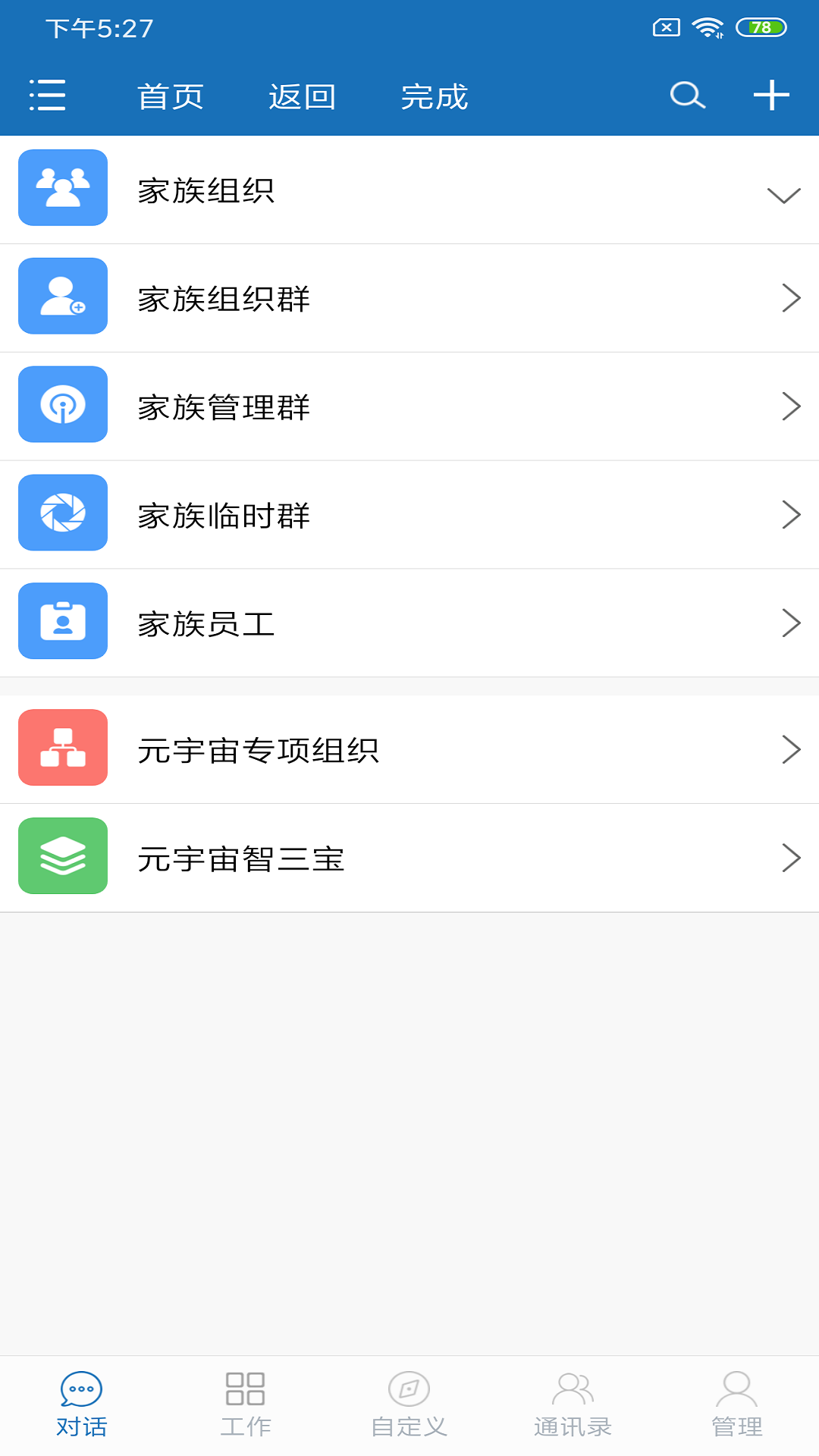Open 家族员工 list
Viewport: 819px width, 1456px height.
coord(409,623)
